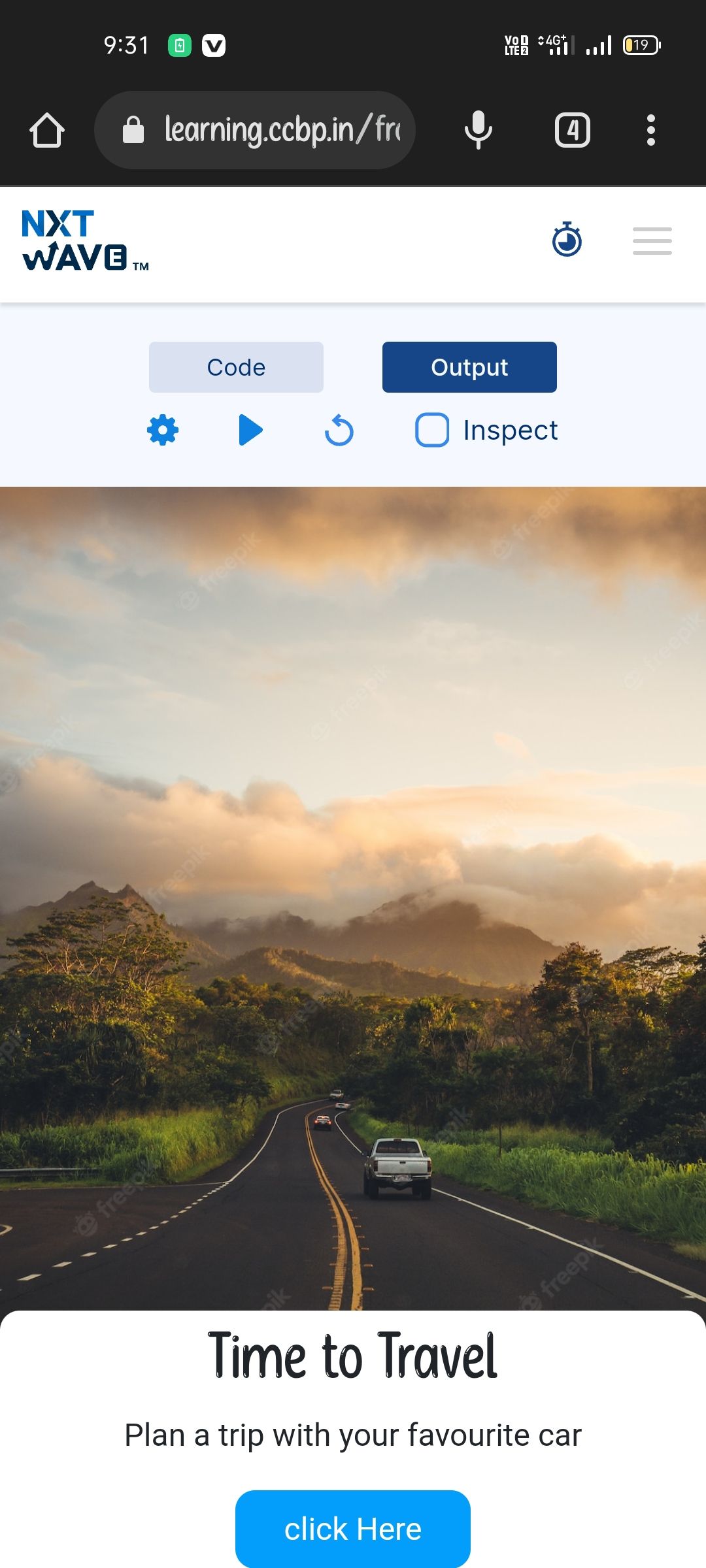Open the hamburger navigation menu
Screen dimensions: 706x1568
[x=652, y=240]
